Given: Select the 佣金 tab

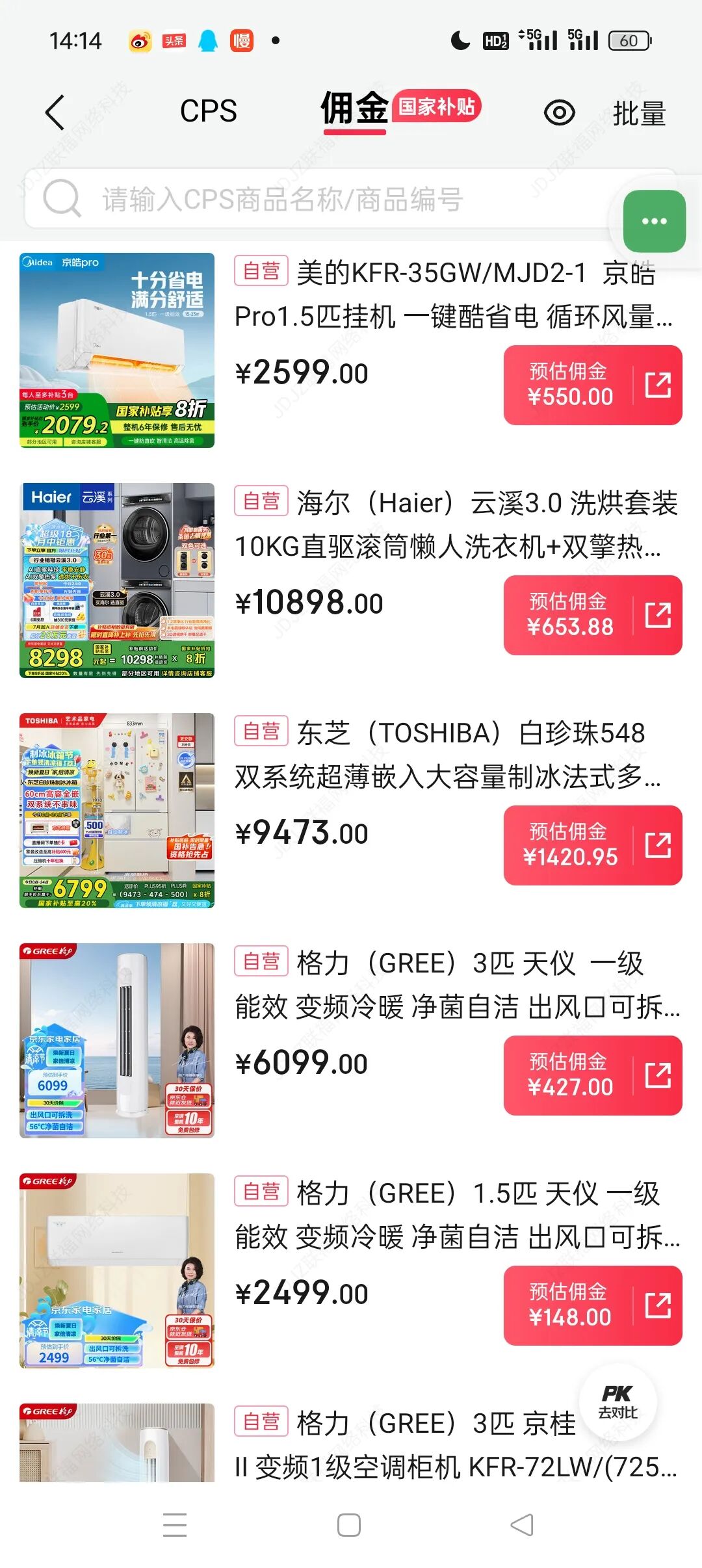Looking at the screenshot, I should pyautogui.click(x=355, y=109).
